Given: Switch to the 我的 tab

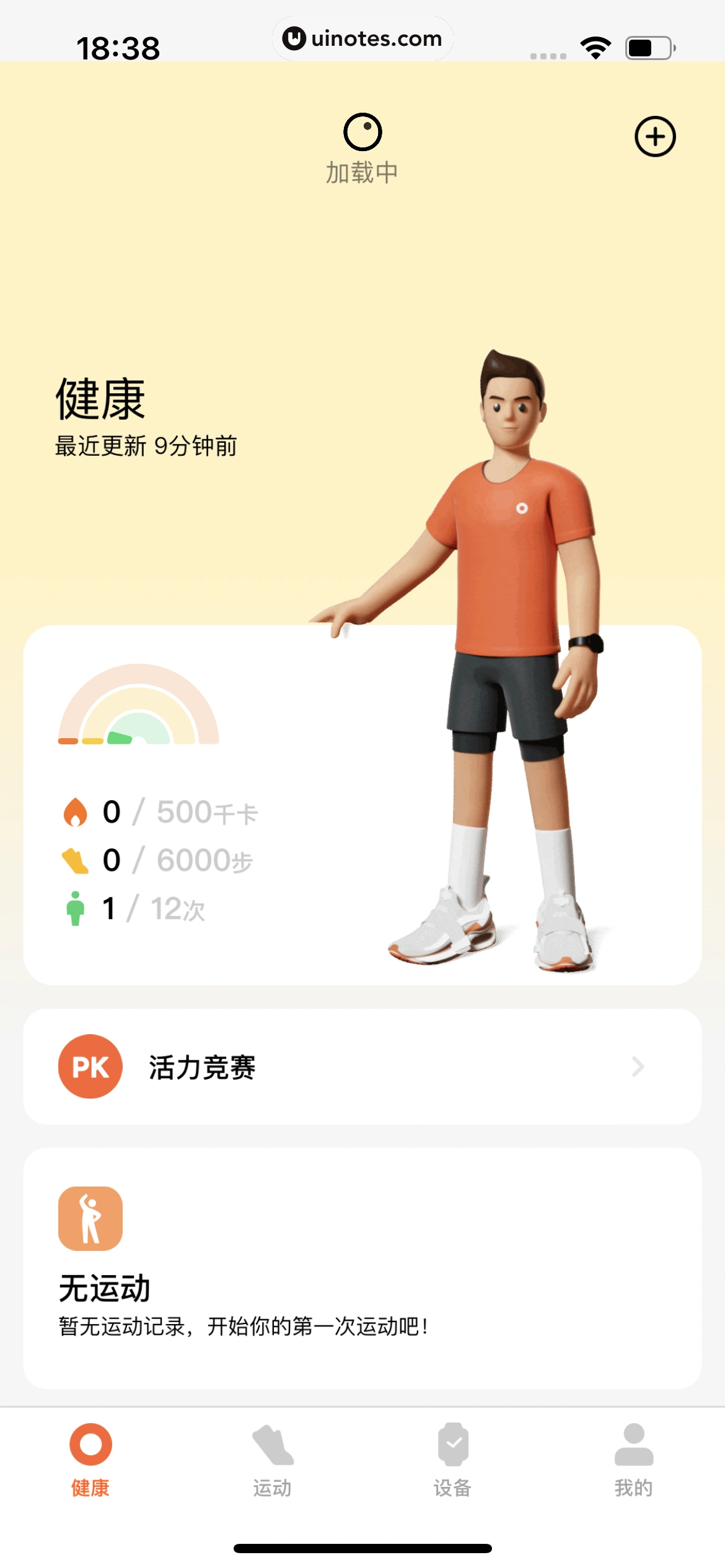Looking at the screenshot, I should (633, 1460).
